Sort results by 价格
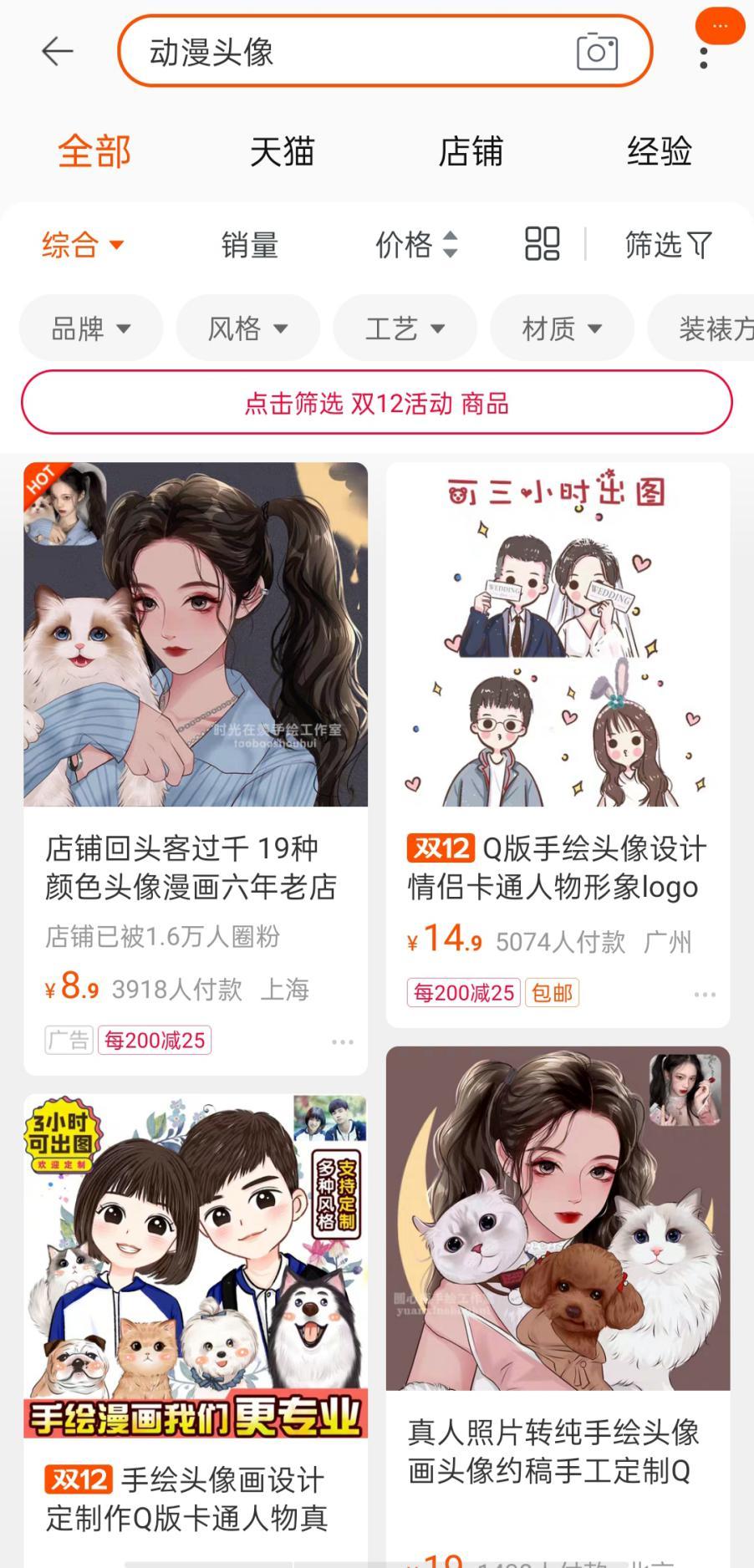The height and width of the screenshot is (1568, 754). click(415, 245)
